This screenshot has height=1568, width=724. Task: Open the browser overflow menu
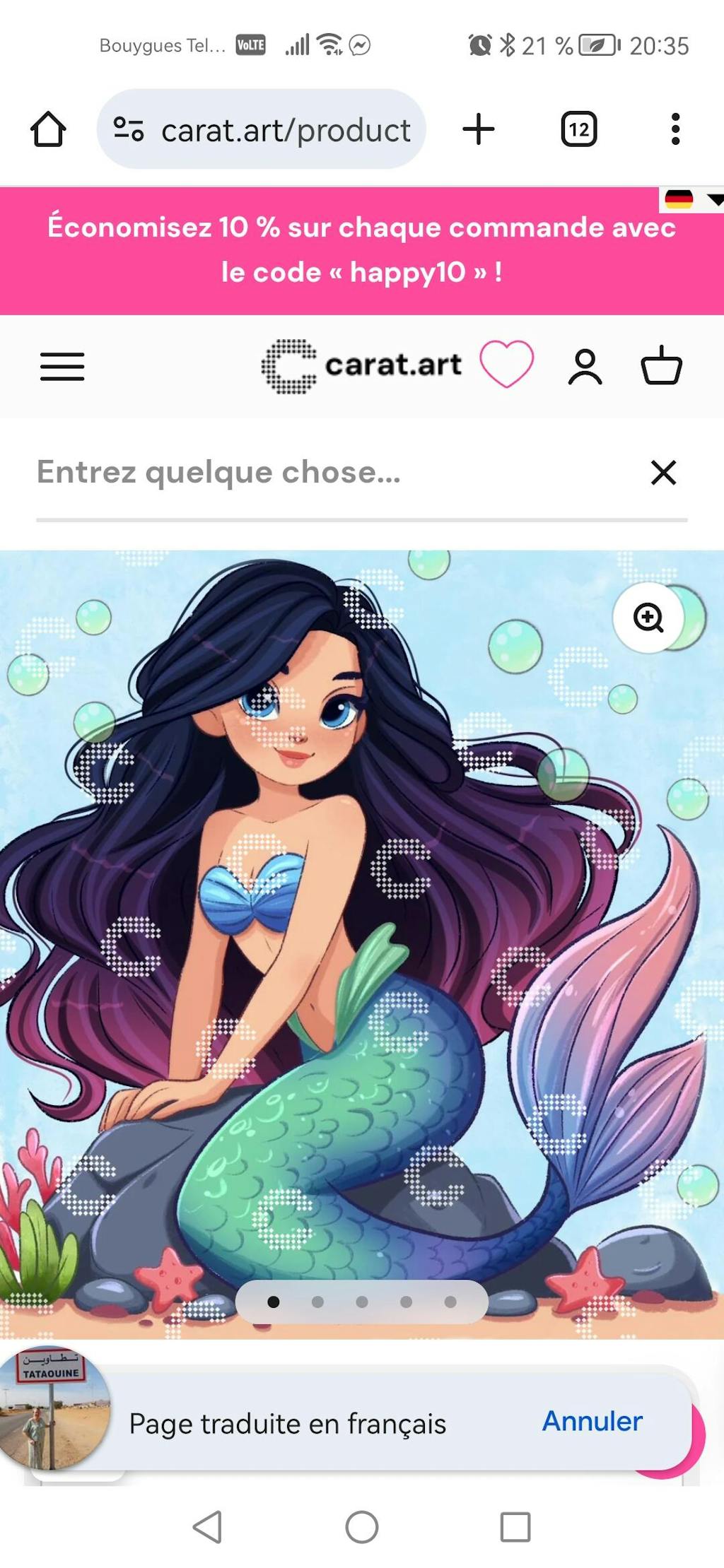[x=675, y=129]
